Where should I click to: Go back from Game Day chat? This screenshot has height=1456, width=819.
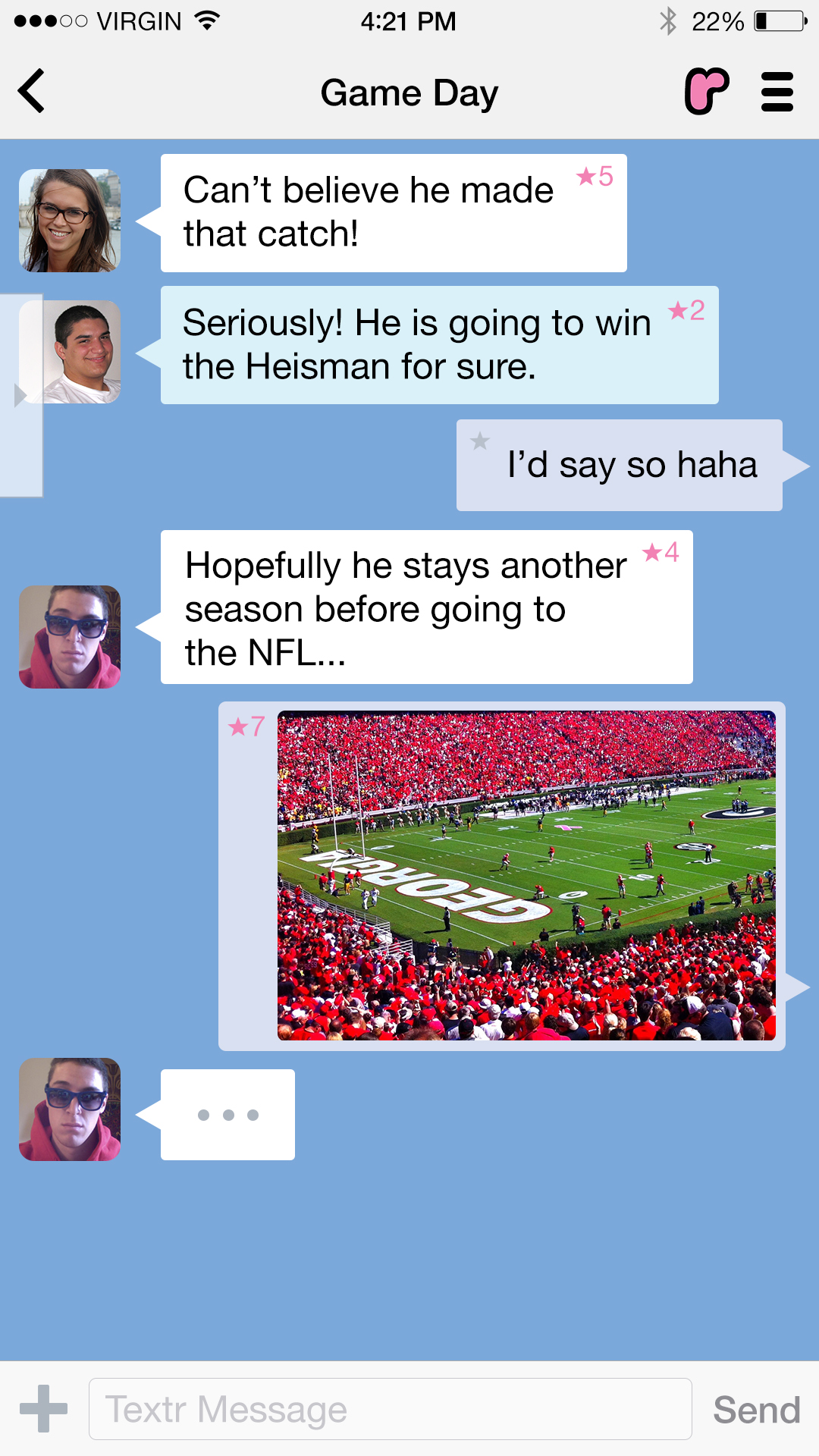click(x=32, y=92)
